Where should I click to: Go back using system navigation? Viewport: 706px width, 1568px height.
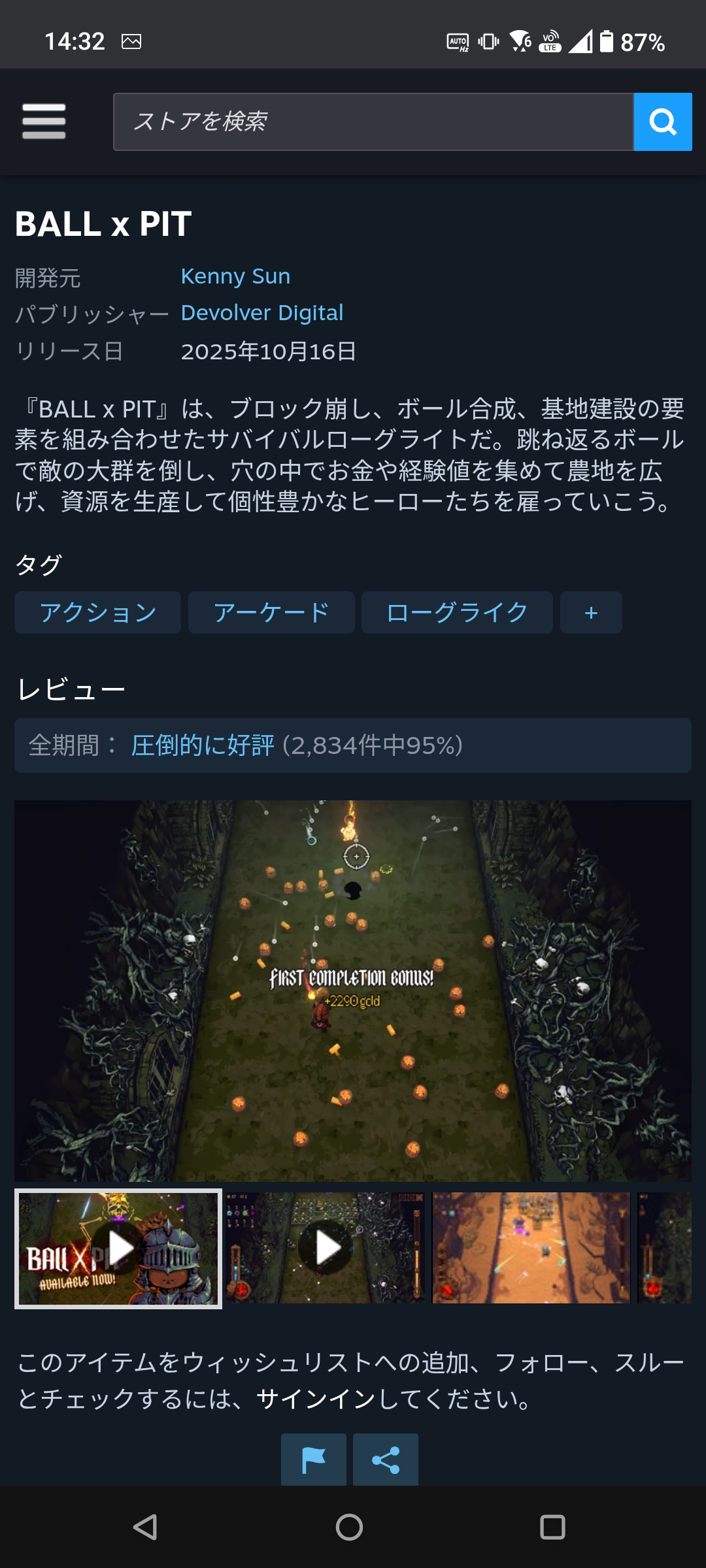pos(145,1527)
